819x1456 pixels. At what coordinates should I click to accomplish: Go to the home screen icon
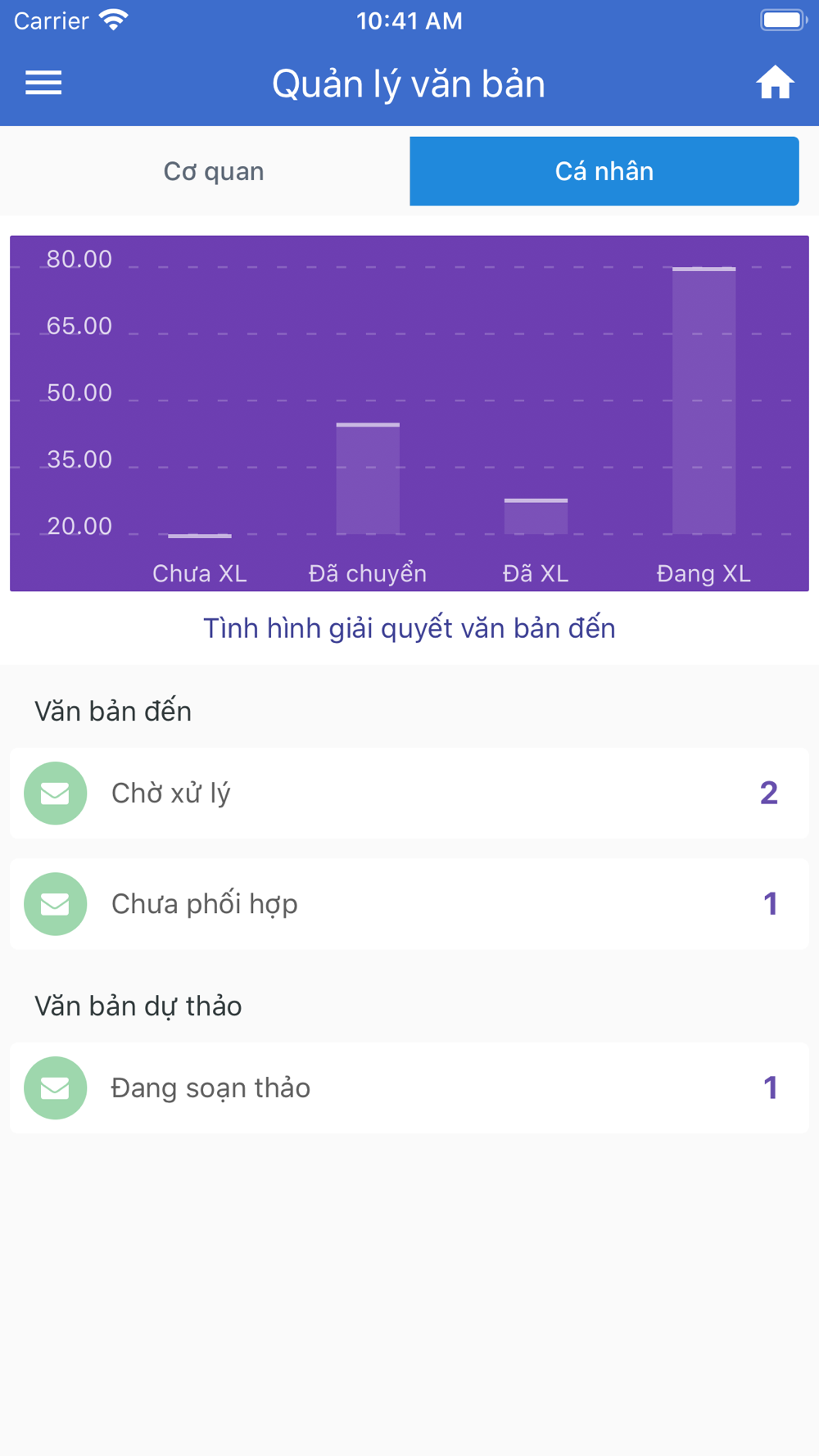pos(775,83)
